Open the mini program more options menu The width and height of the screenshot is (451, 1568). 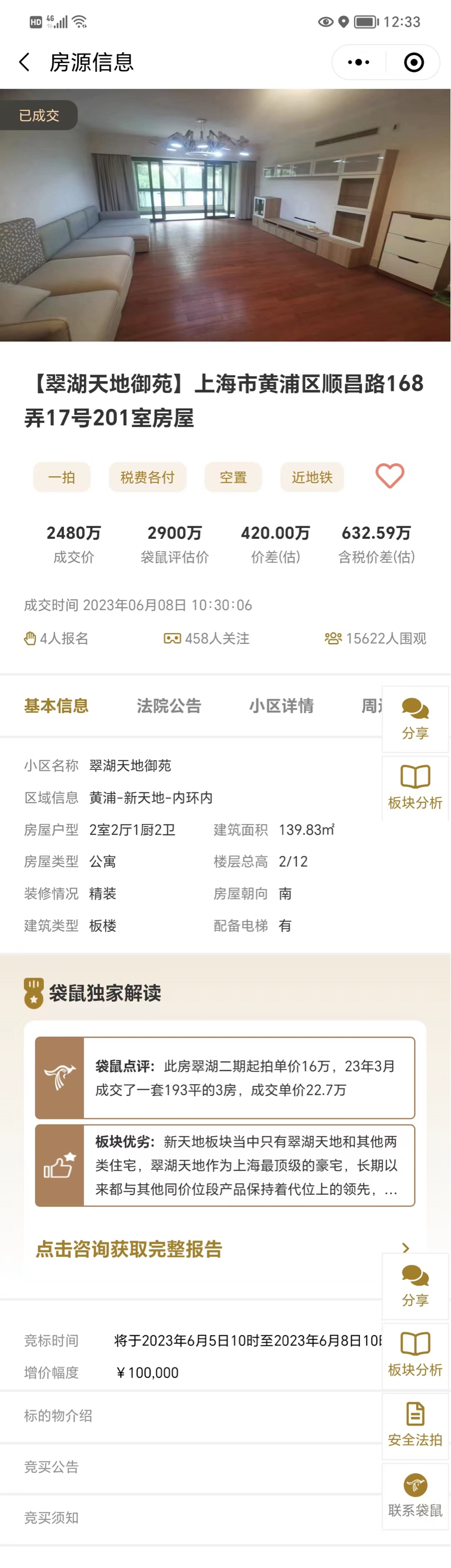pos(358,62)
